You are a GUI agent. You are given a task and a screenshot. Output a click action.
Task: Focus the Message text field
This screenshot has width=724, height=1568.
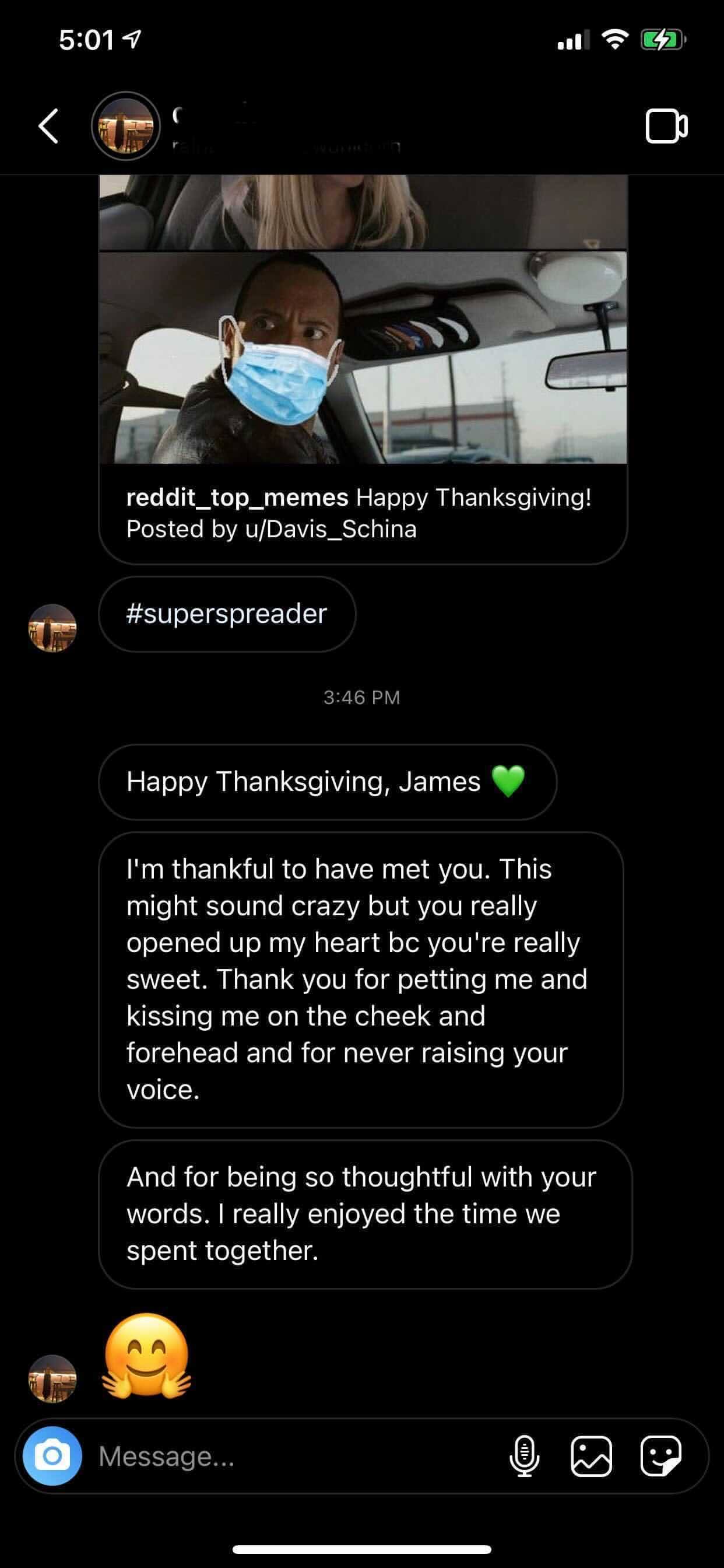pyautogui.click(x=292, y=1456)
